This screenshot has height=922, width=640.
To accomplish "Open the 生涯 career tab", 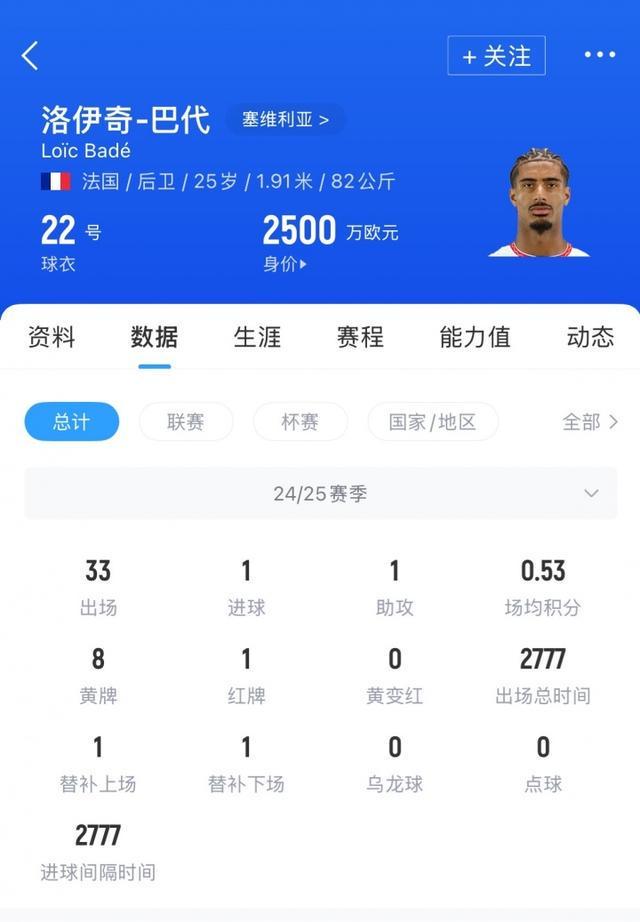I will click(257, 337).
